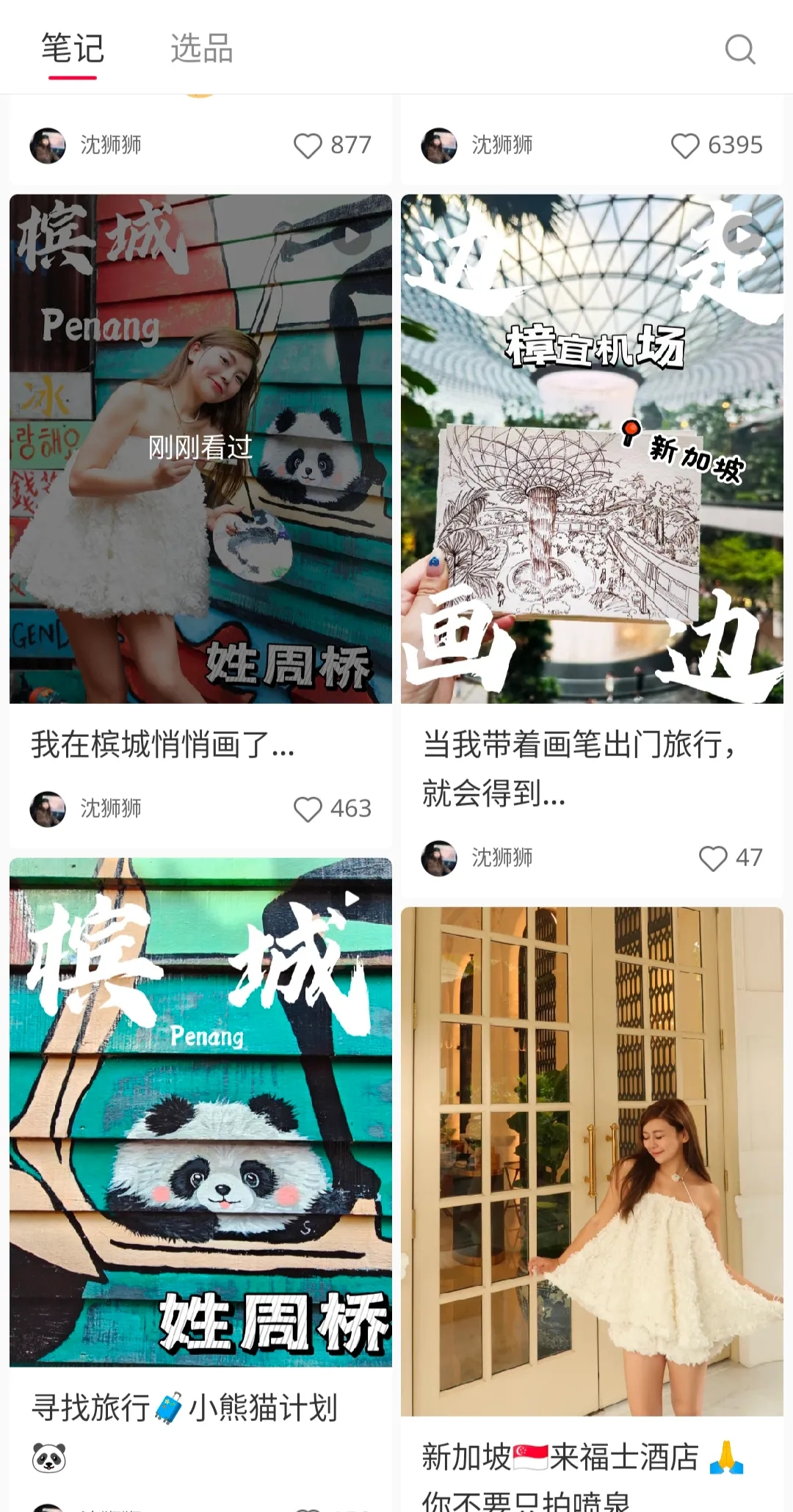
Task: Open the search icon
Action: click(739, 49)
